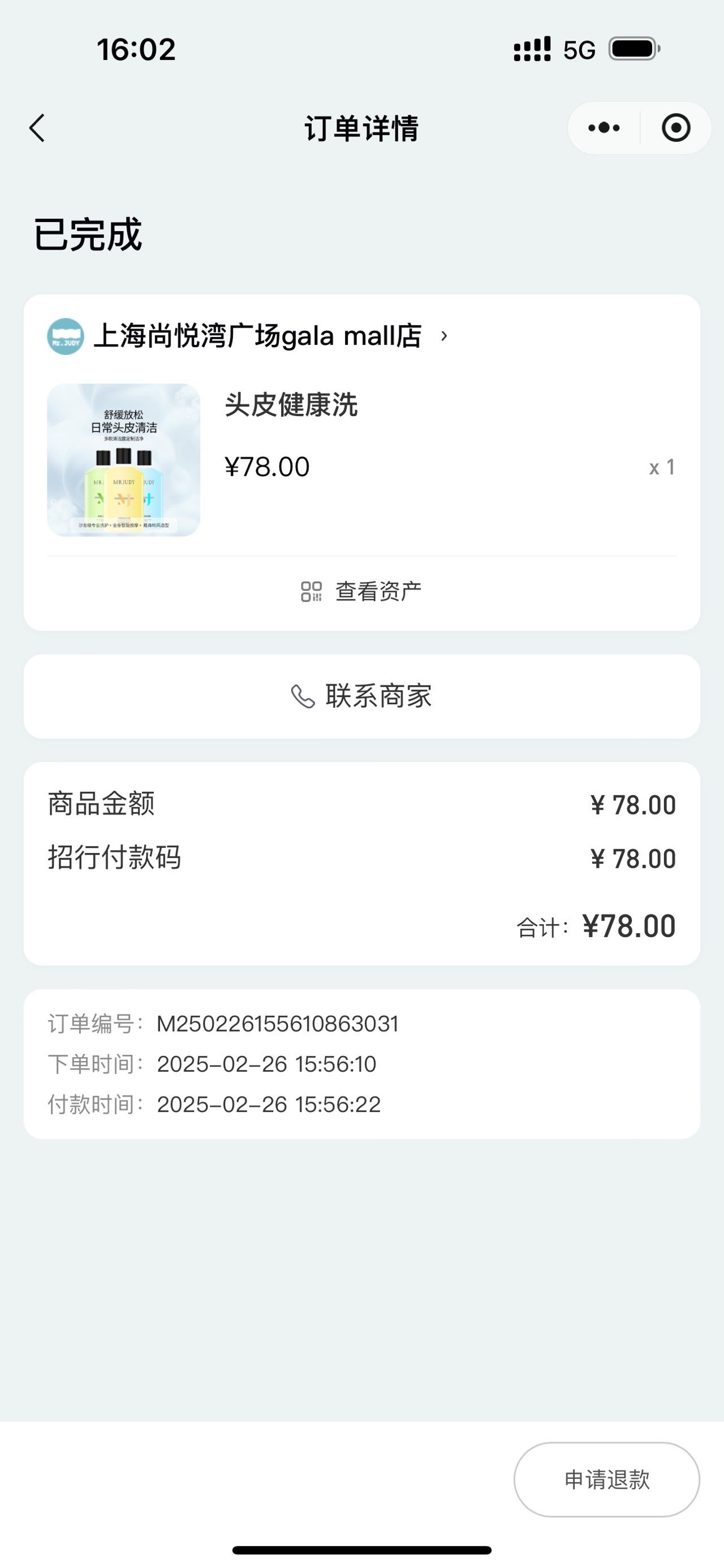
Task: Open the 上海尚悦湾广场gala mall店 store page
Action: click(x=248, y=336)
